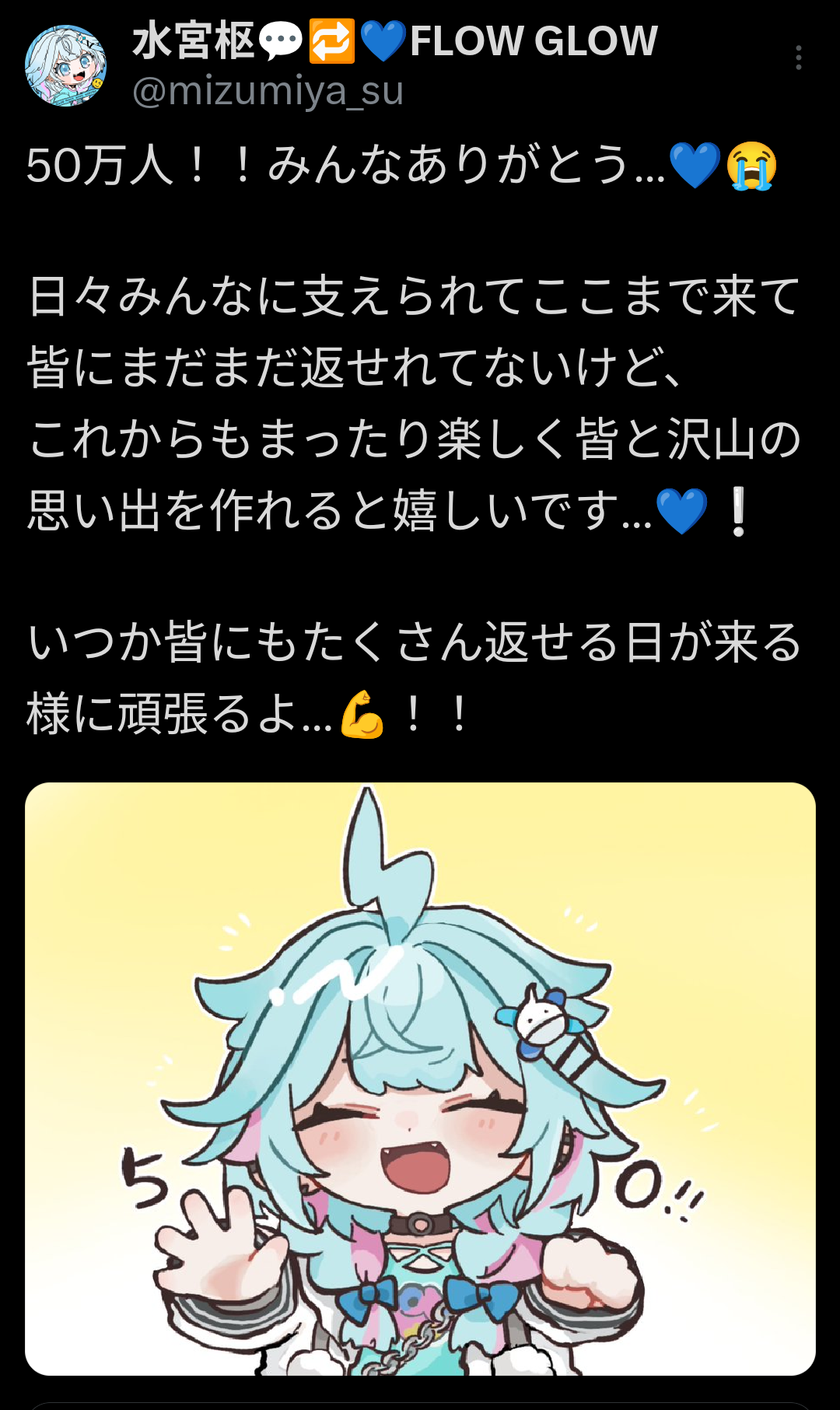Open the tweet's three-dot overflow menu

[799, 58]
